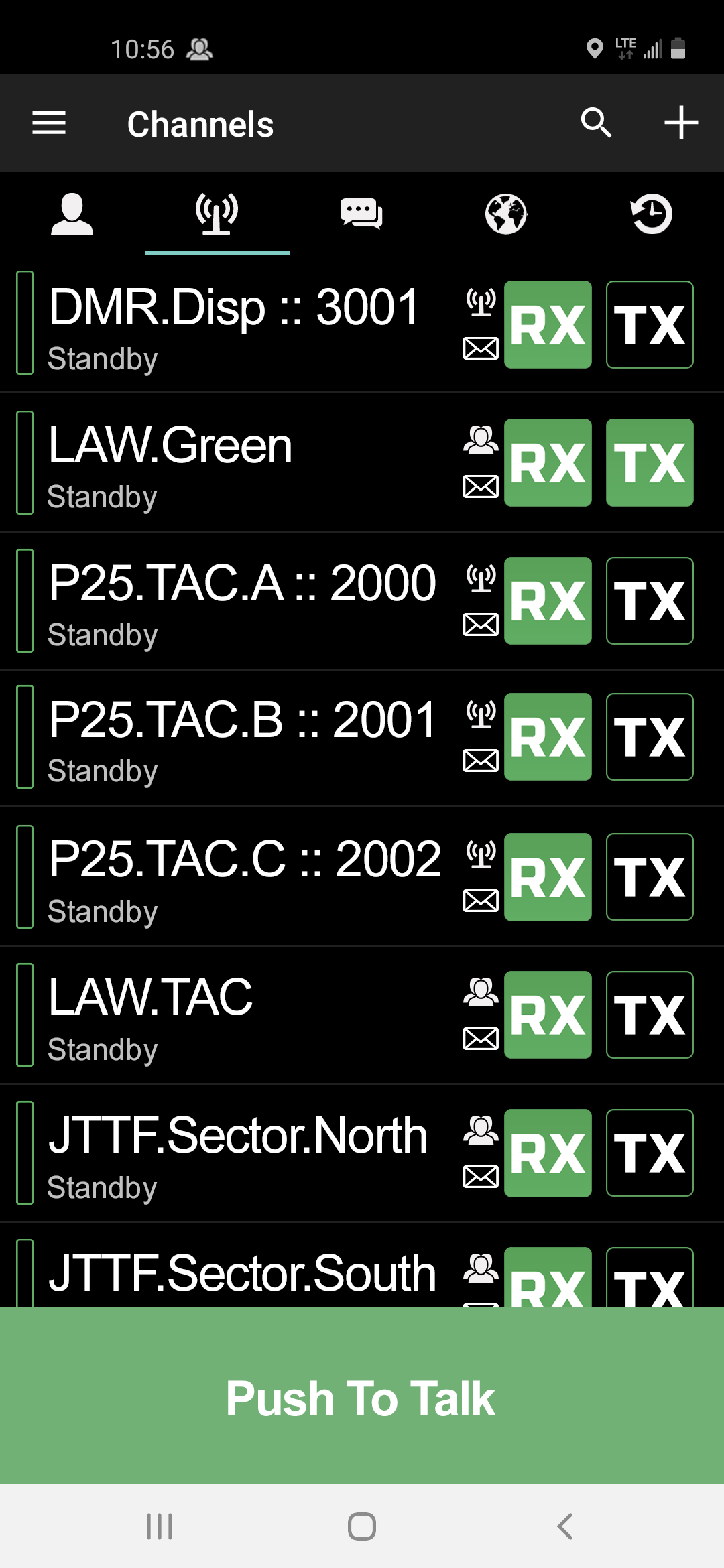
Task: Toggle RX on P25.TAC.B :: 2001
Action: [x=548, y=736]
